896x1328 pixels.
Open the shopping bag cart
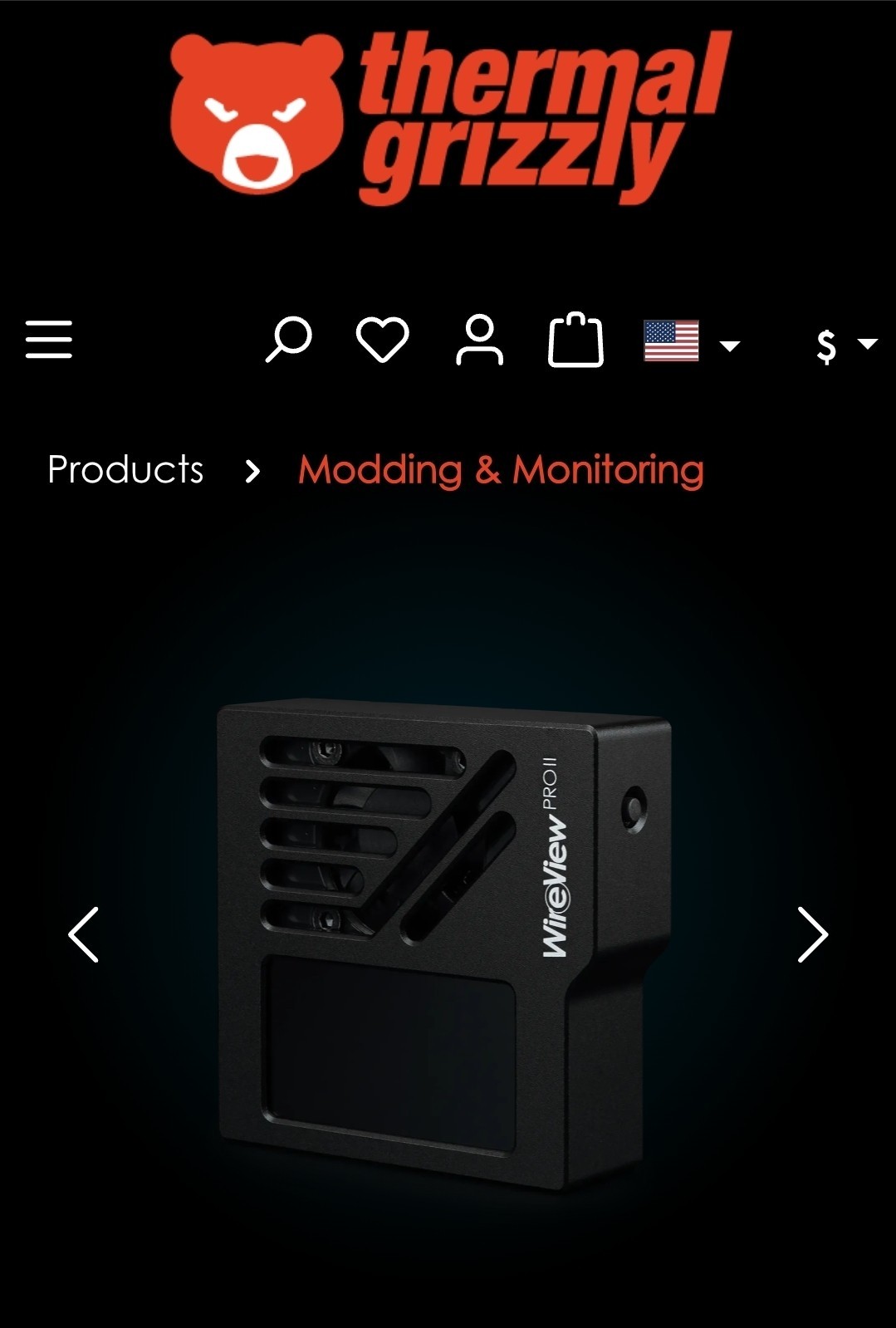pyautogui.click(x=575, y=340)
